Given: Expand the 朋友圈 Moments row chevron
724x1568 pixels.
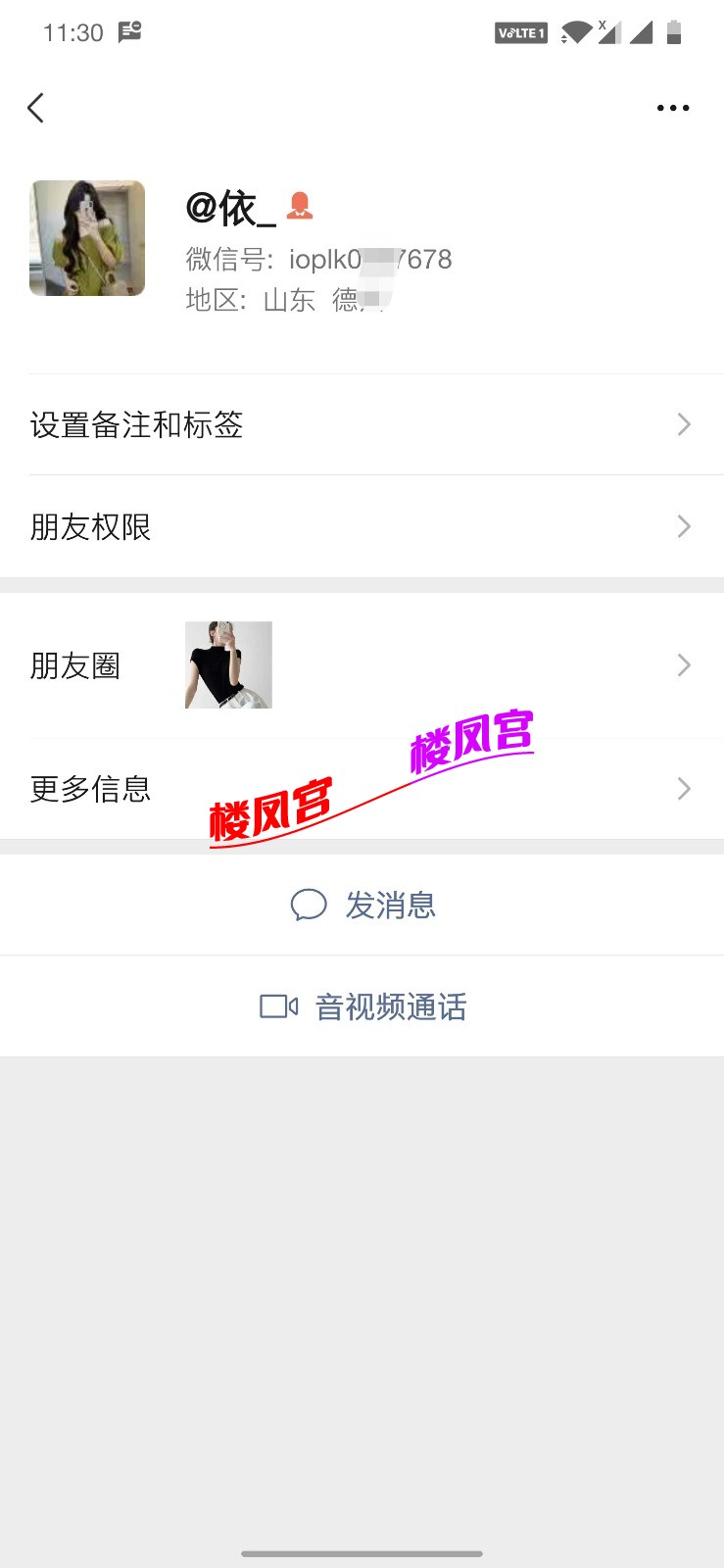Looking at the screenshot, I should click(x=683, y=664).
